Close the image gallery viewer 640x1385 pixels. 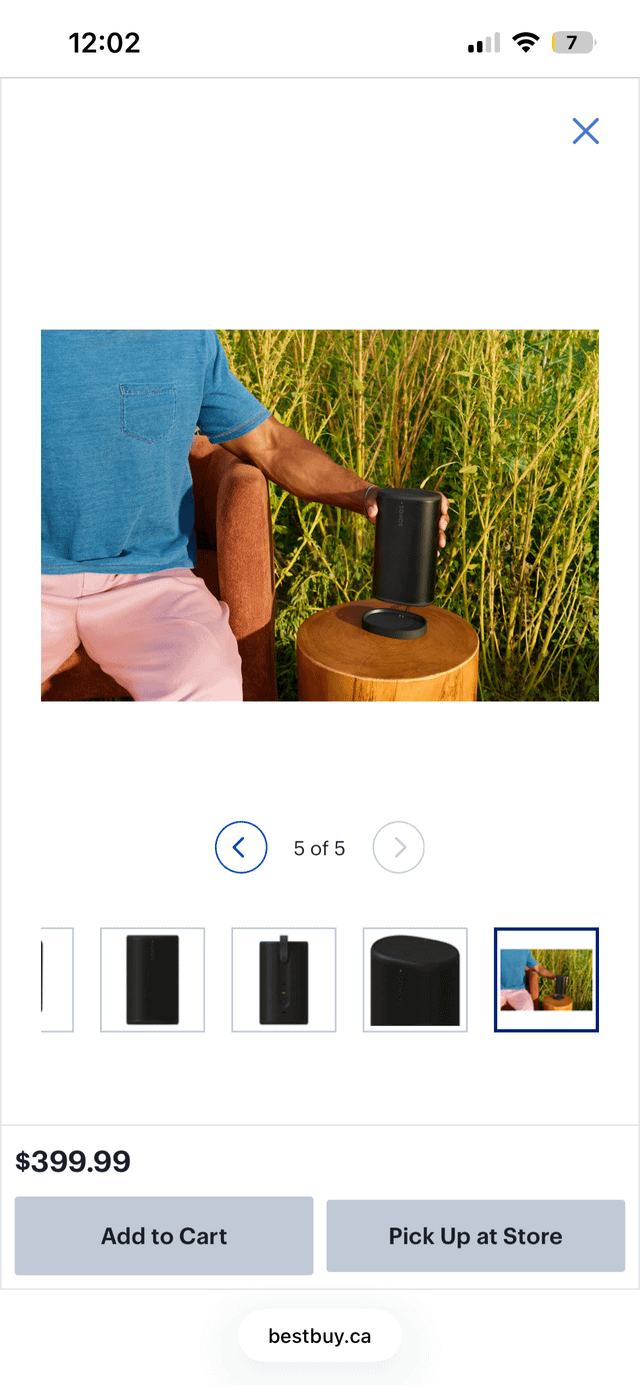click(585, 131)
